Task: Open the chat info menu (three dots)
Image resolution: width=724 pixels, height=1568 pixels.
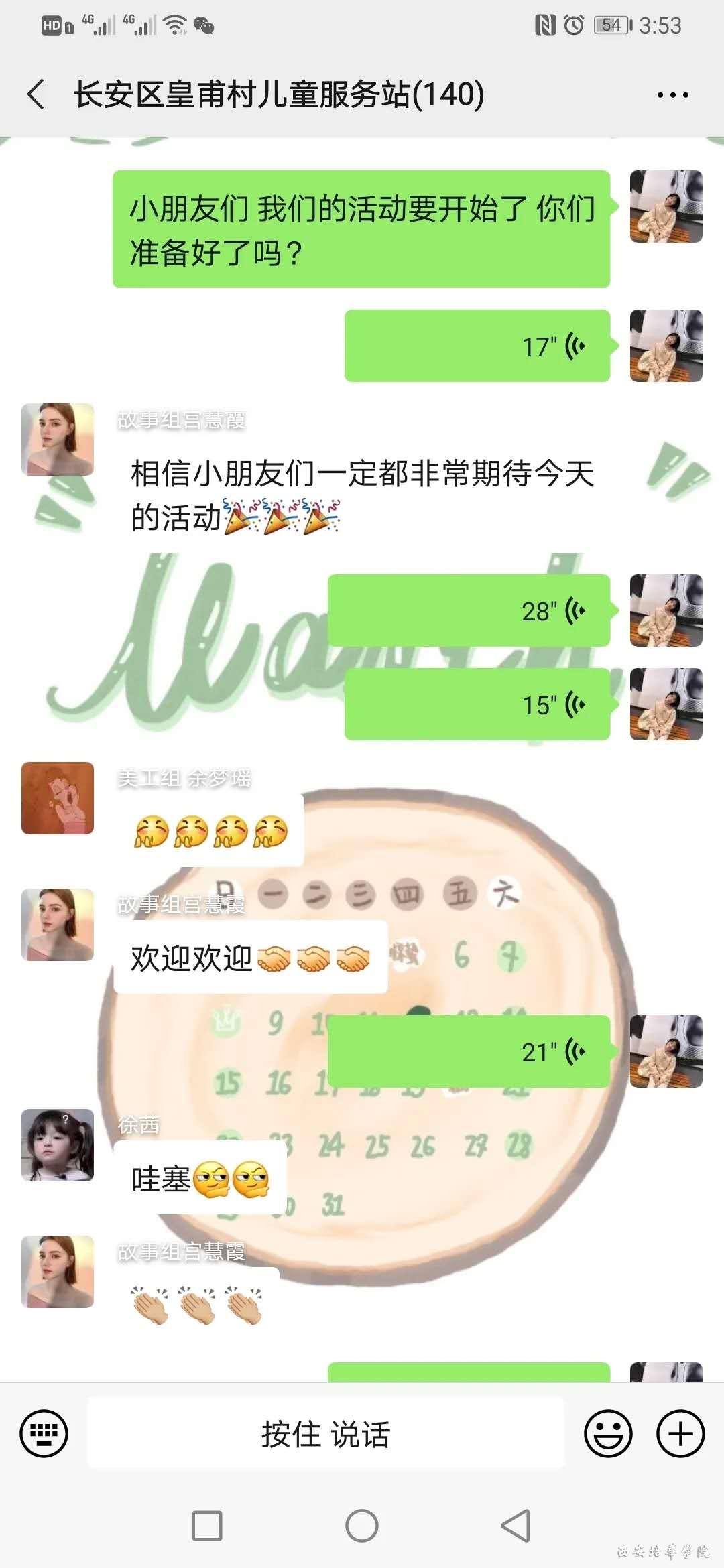Action: 672,95
